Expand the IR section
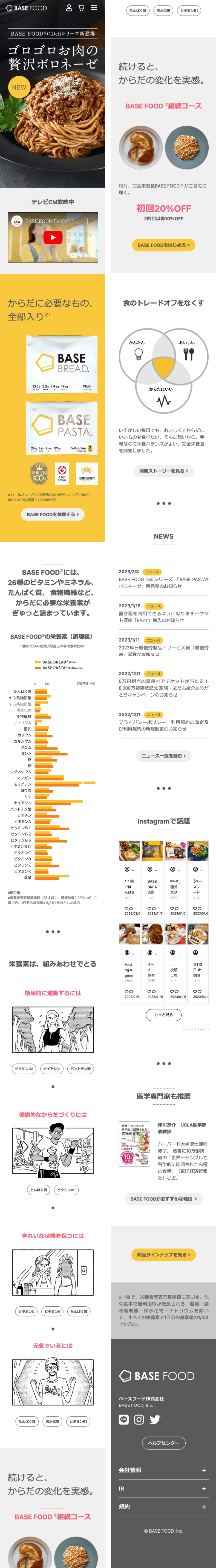Image resolution: width=216 pixels, height=1568 pixels. coord(163,1488)
